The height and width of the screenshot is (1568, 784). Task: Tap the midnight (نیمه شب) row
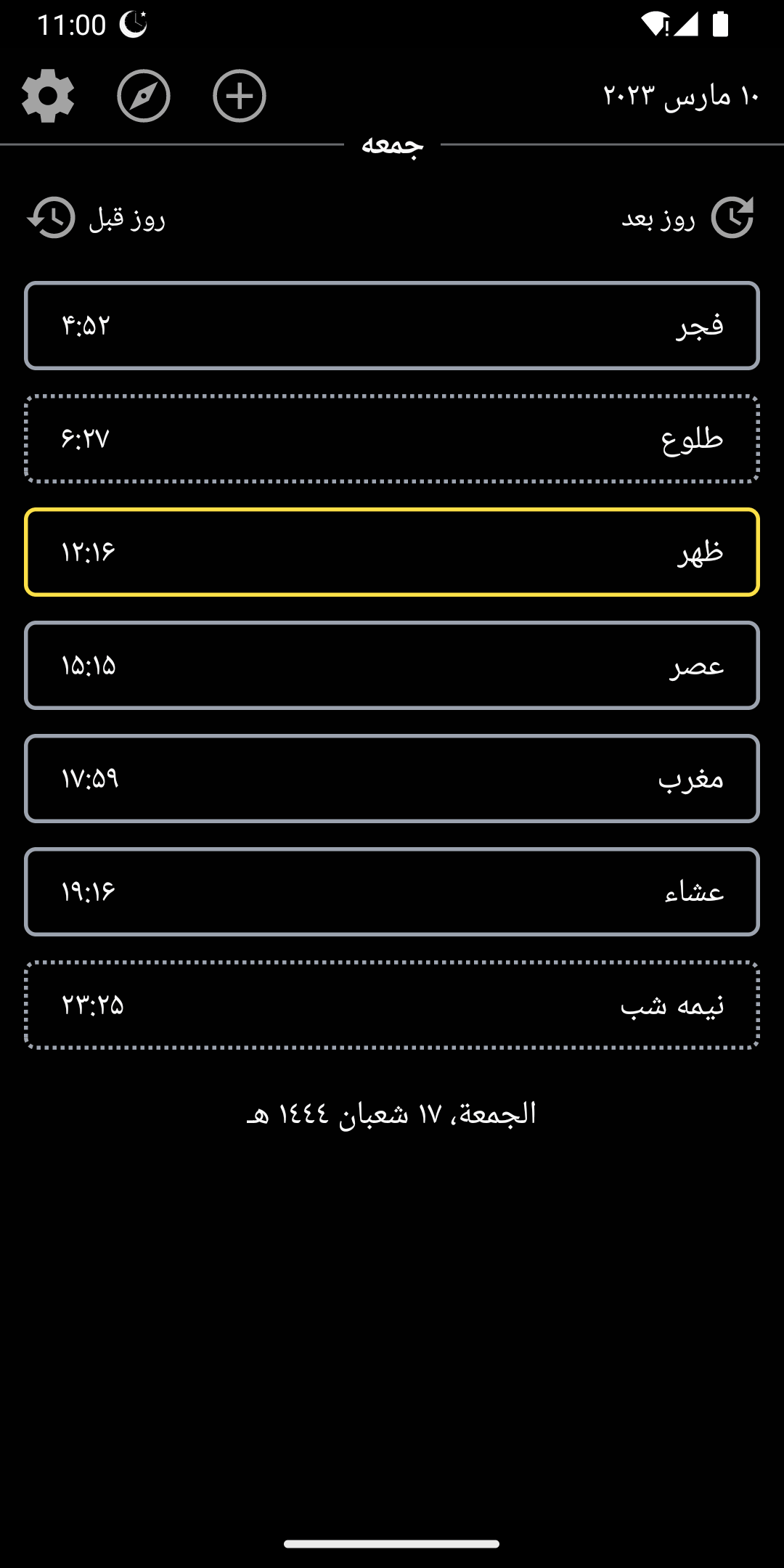click(x=392, y=1005)
